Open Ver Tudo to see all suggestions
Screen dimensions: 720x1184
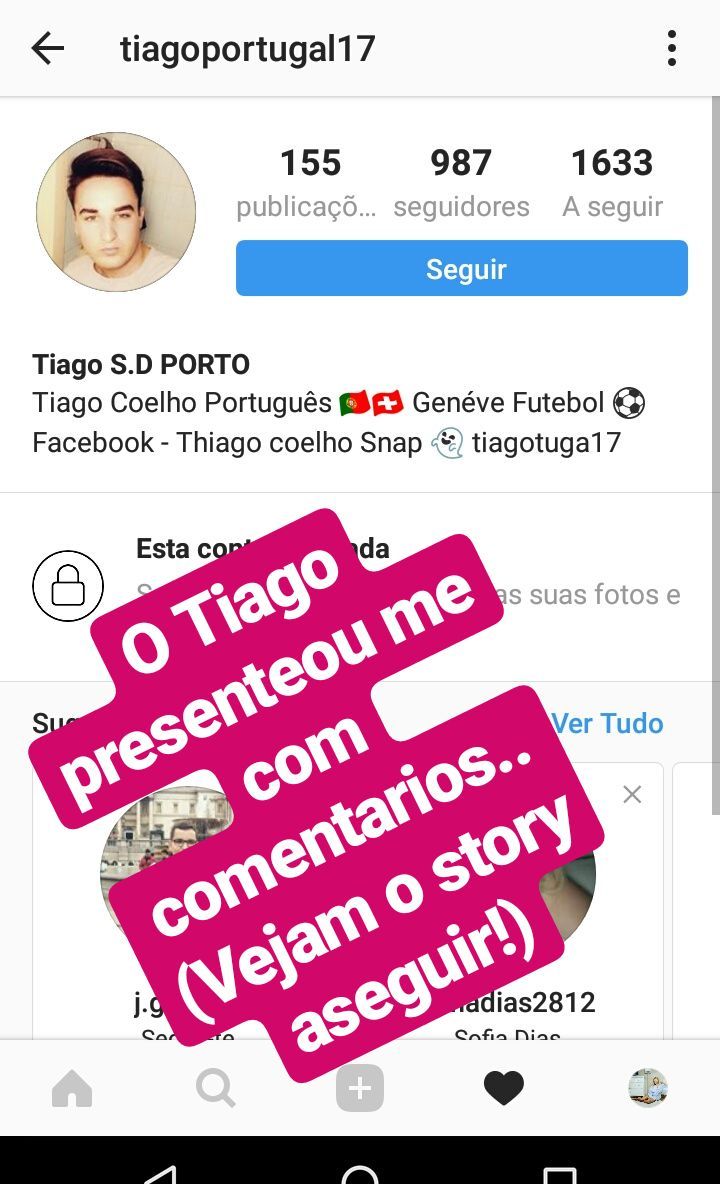607,723
